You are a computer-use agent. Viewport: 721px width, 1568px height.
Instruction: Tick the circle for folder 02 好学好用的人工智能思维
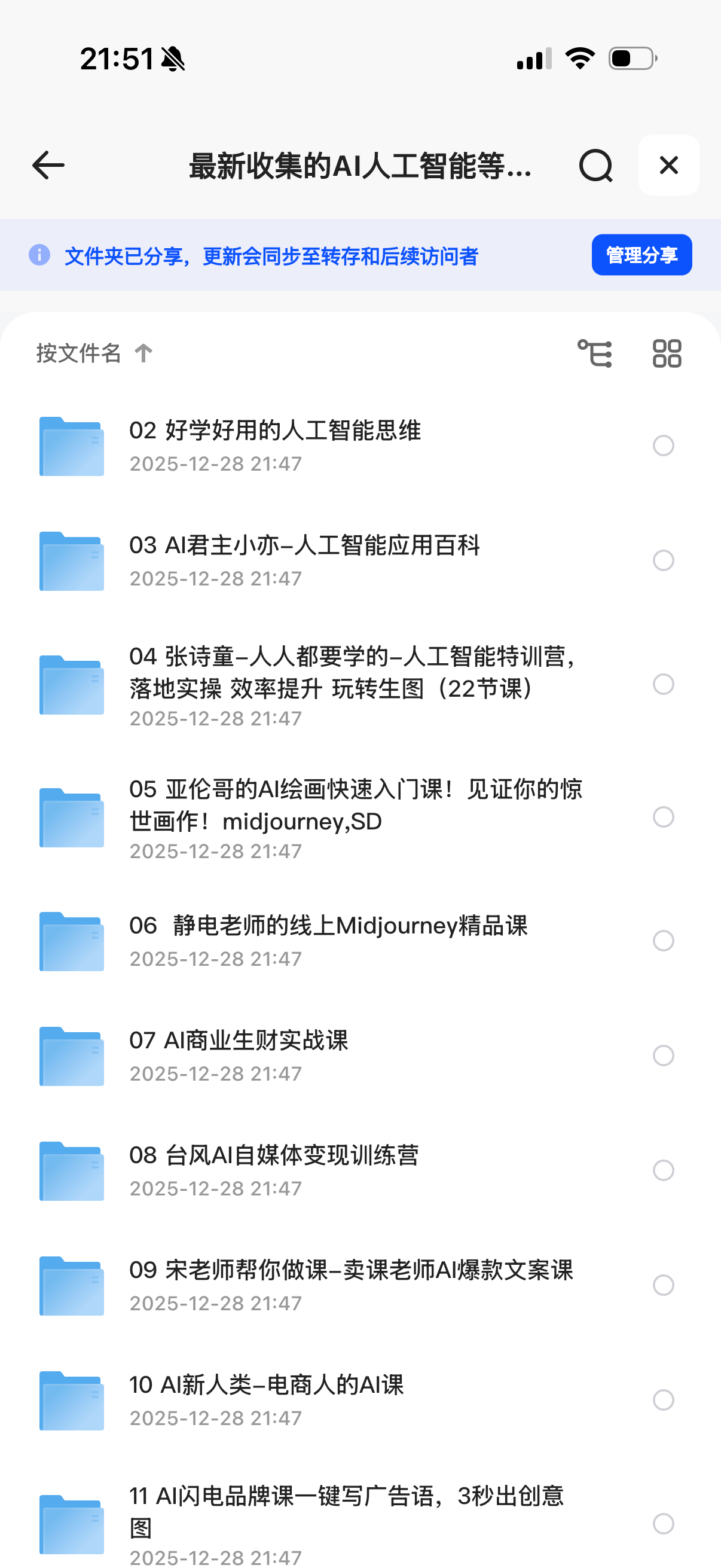pyautogui.click(x=663, y=446)
